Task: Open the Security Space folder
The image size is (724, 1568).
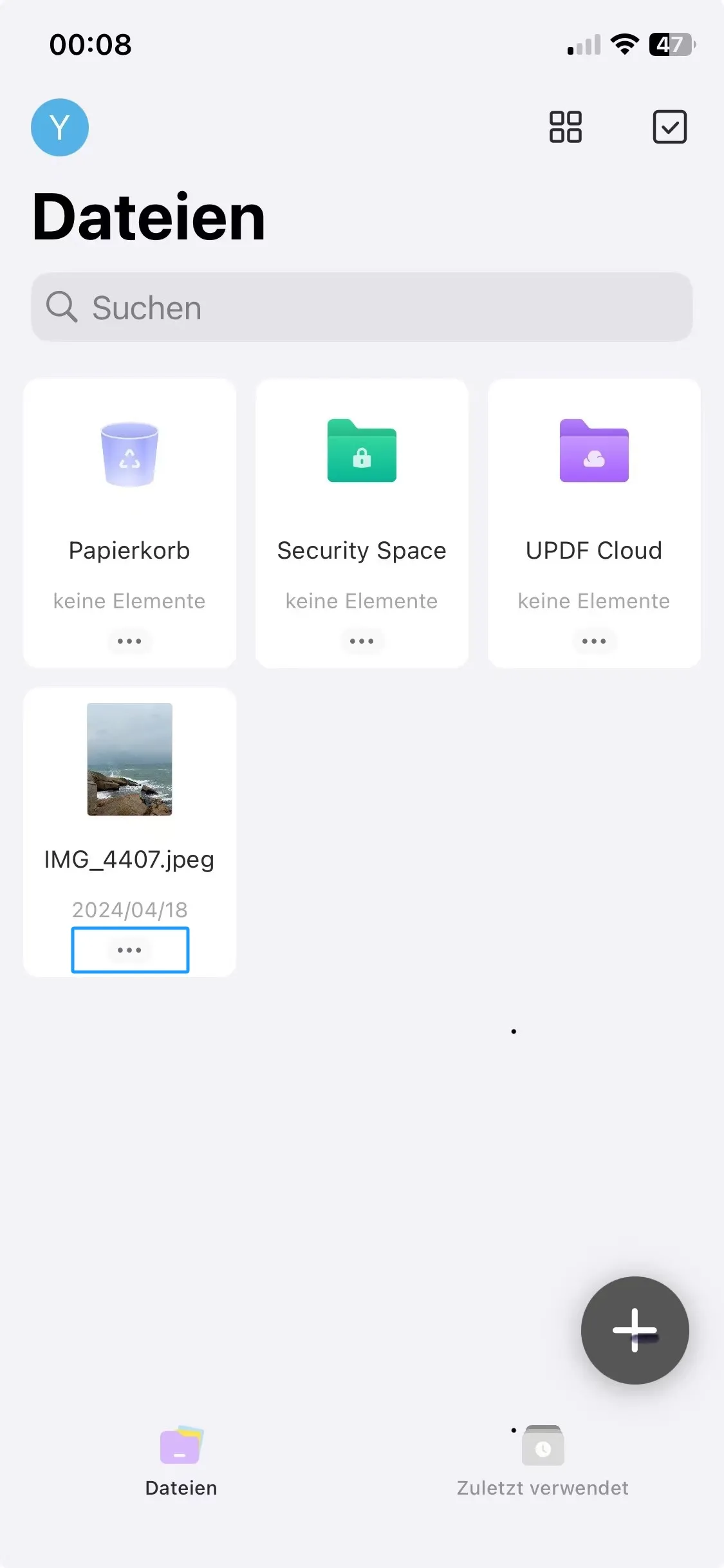Action: (x=362, y=489)
